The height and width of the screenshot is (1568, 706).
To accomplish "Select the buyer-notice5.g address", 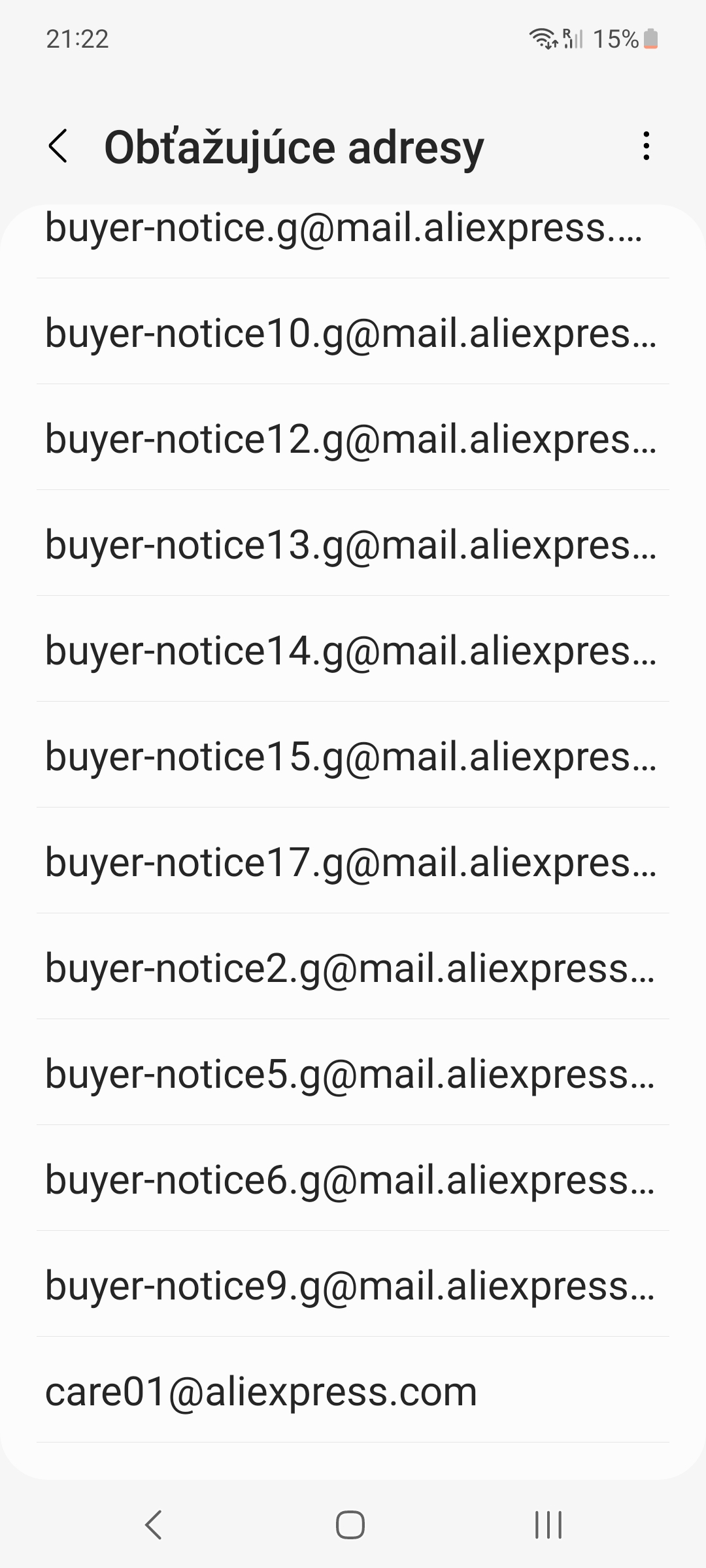I will (353, 1073).
